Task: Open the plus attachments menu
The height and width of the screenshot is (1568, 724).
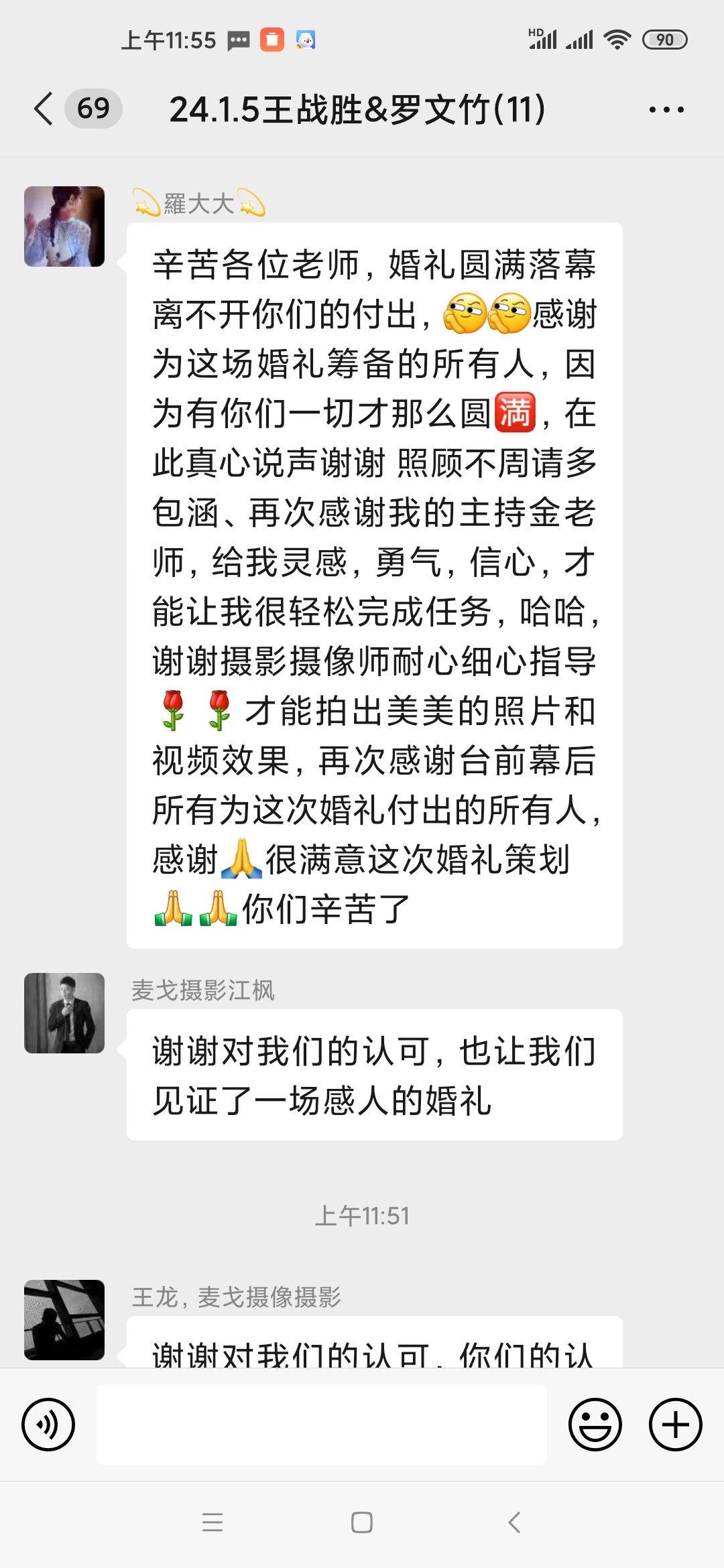Action: tap(676, 1425)
